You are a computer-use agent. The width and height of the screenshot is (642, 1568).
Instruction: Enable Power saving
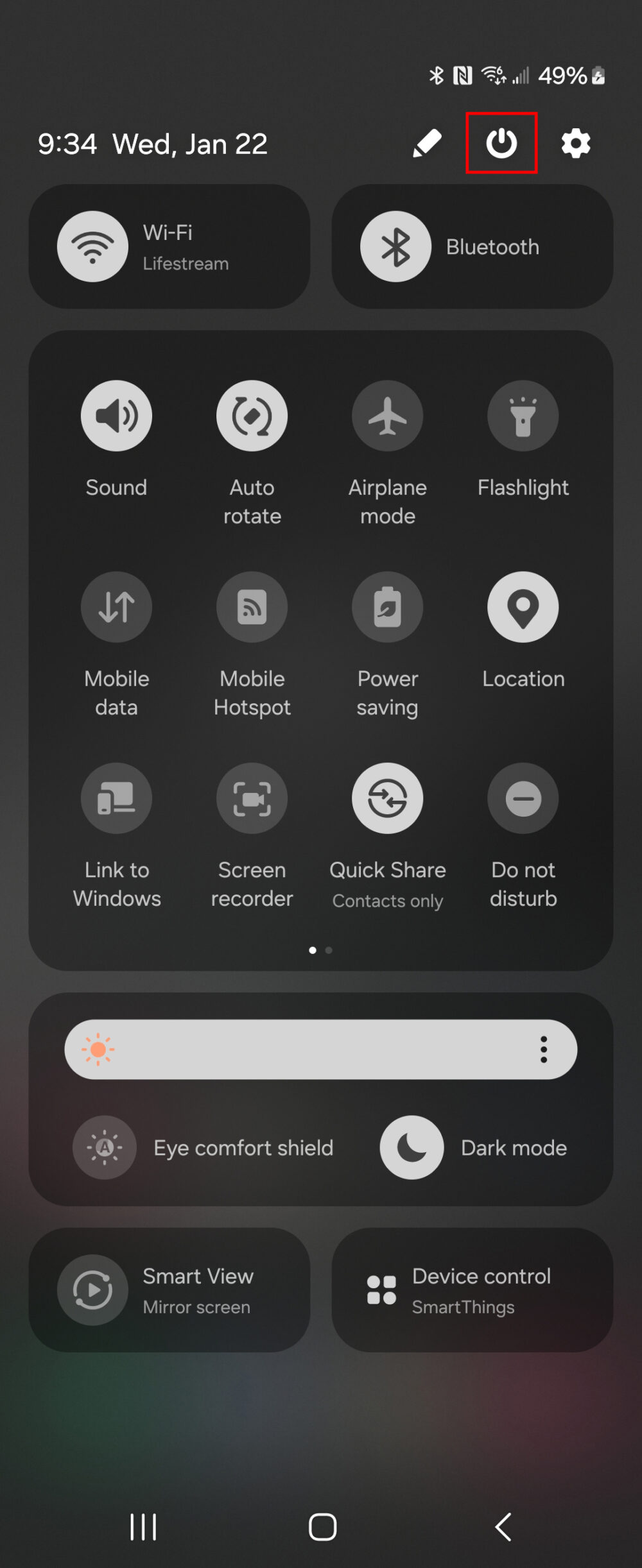pyautogui.click(x=388, y=607)
